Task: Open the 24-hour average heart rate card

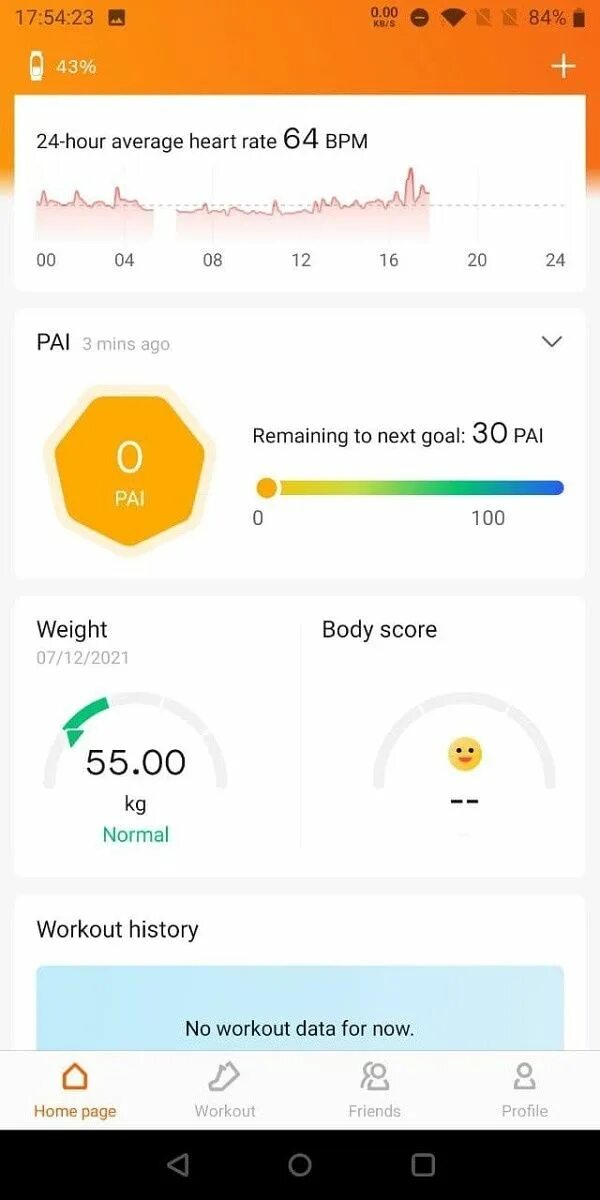Action: pyautogui.click(x=300, y=195)
